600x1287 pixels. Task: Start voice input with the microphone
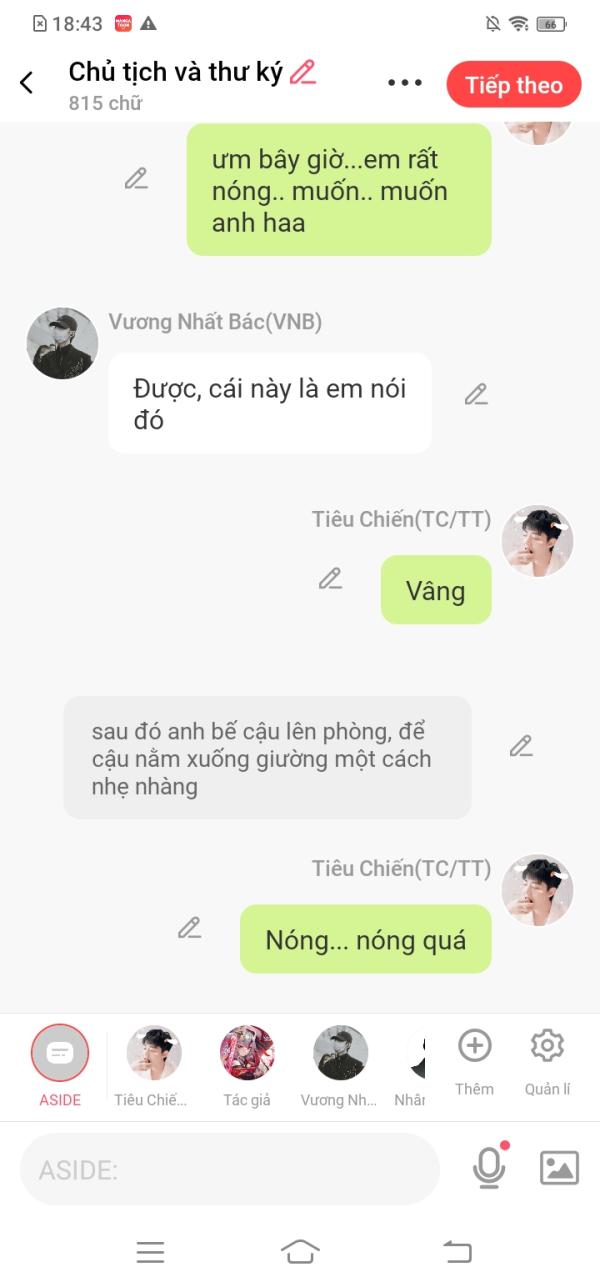coord(489,1168)
